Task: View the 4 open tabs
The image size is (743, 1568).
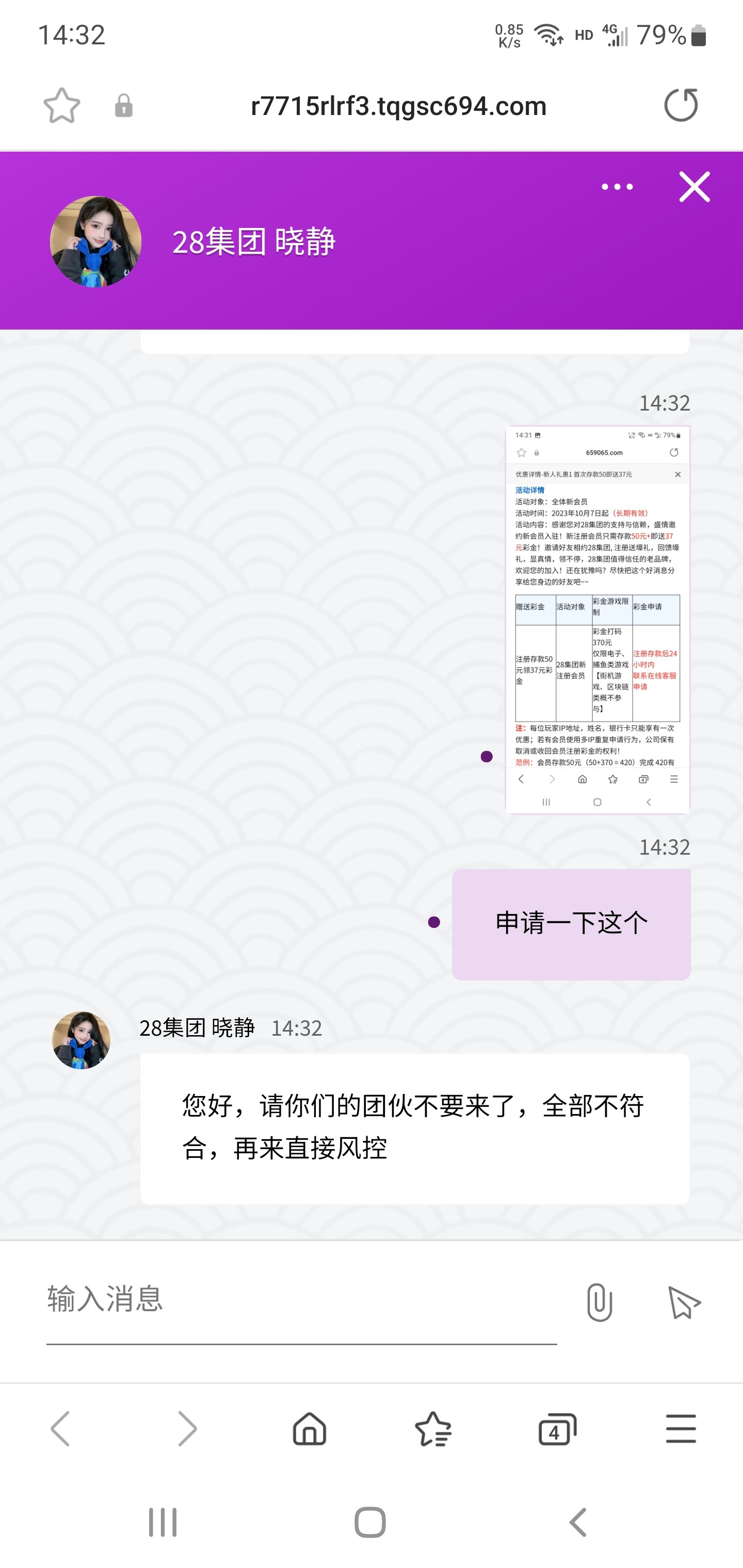Action: coord(557,1429)
